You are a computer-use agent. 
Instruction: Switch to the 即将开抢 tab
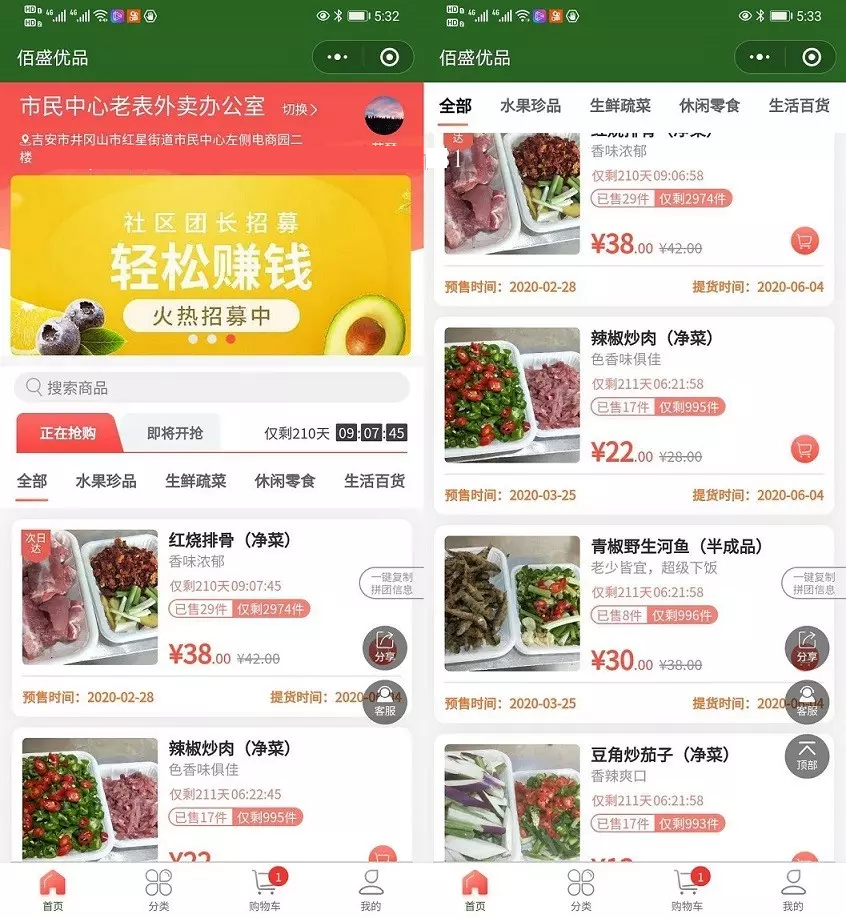click(x=174, y=433)
